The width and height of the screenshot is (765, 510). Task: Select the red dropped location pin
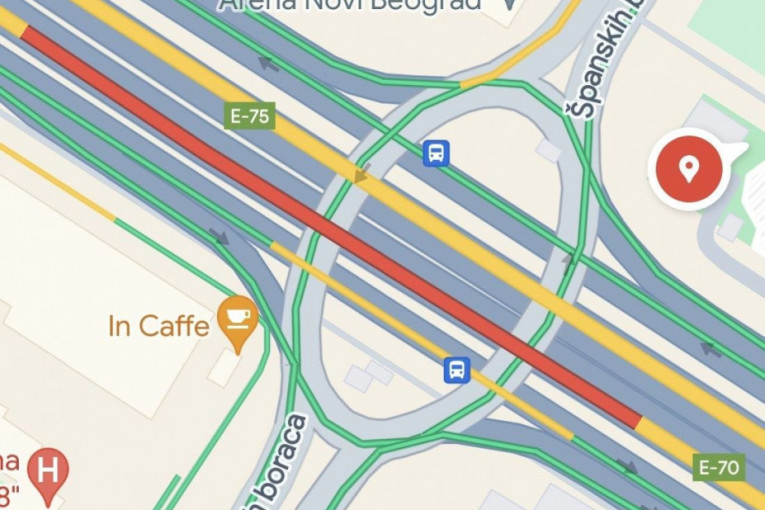pos(688,169)
